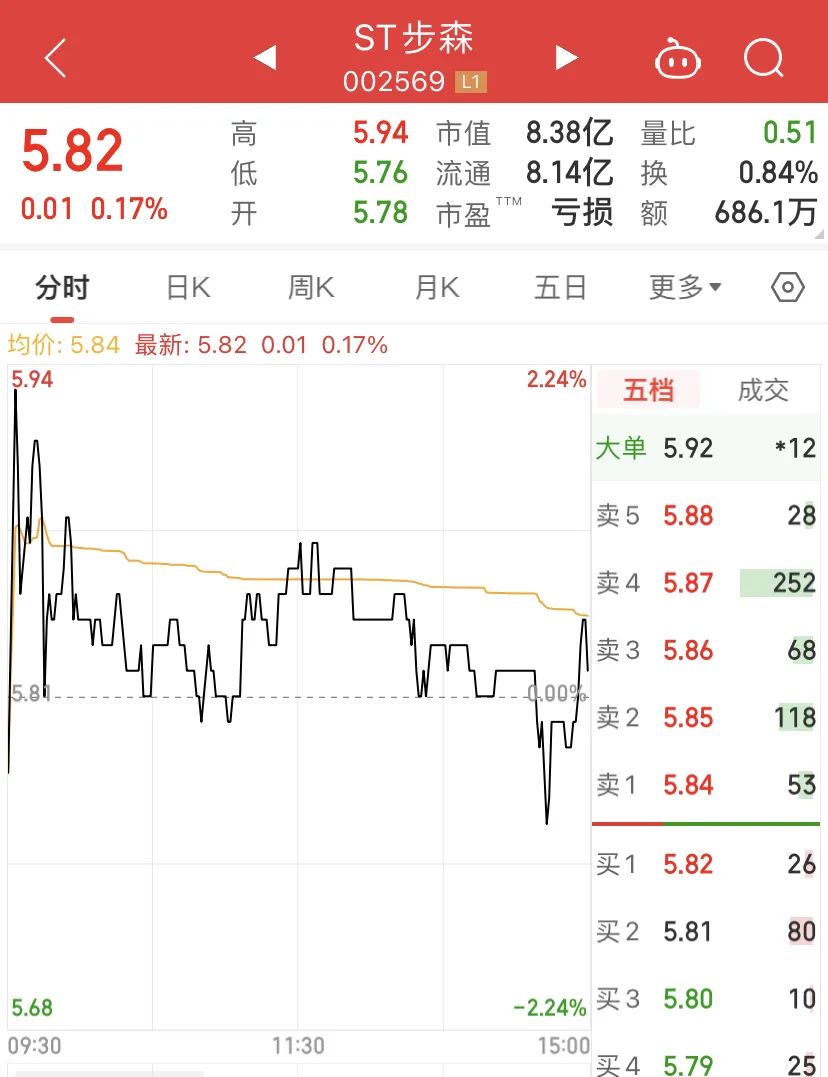The image size is (828, 1077).
Task: Switch to the next stock
Action: tap(566, 58)
